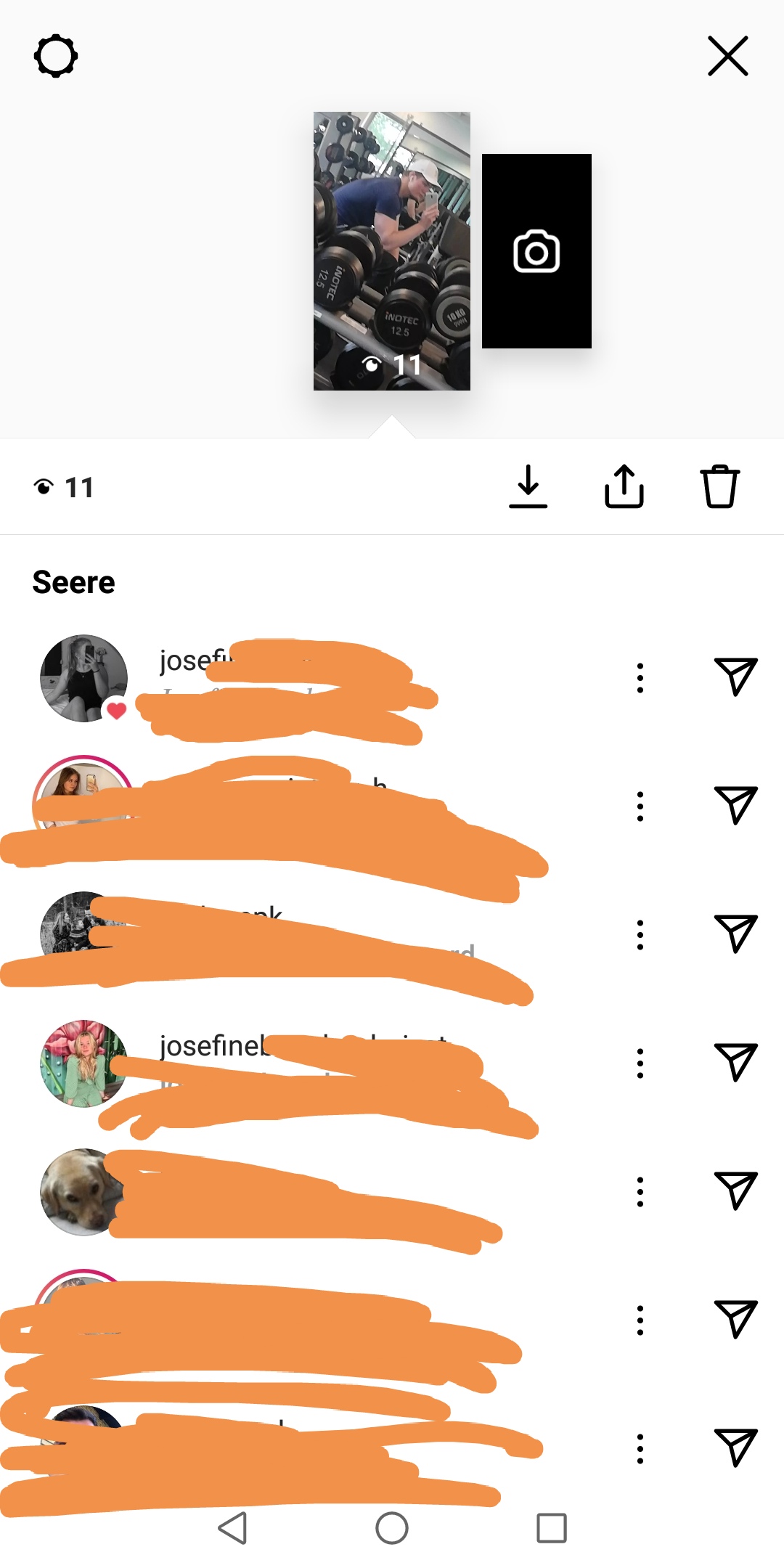This screenshot has height=1568, width=784.
Task: Go to the home screen
Action: click(x=391, y=1528)
